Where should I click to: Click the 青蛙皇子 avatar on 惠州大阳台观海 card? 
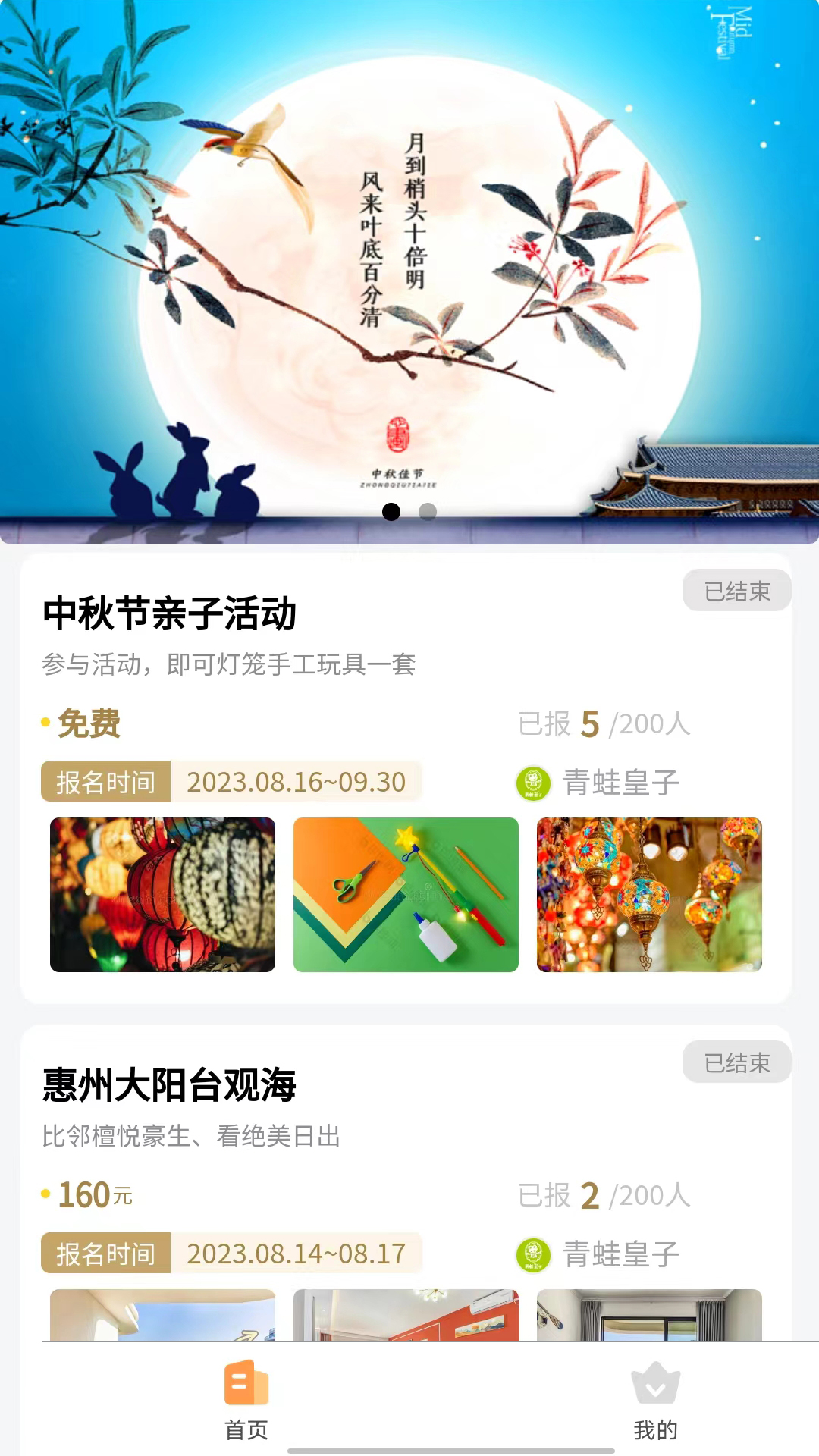(x=533, y=1254)
